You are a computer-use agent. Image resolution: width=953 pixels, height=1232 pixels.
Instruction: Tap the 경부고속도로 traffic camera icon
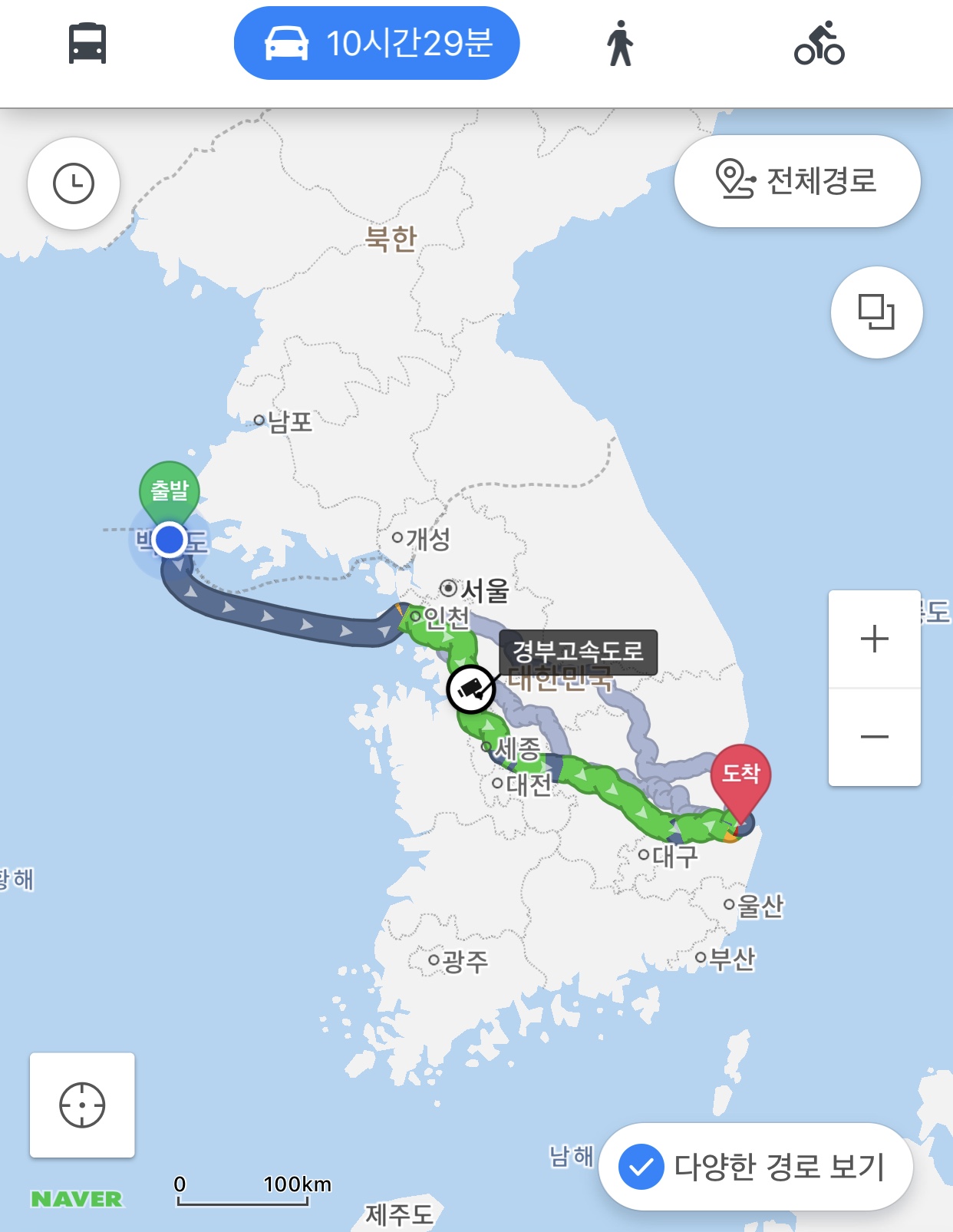tap(471, 689)
